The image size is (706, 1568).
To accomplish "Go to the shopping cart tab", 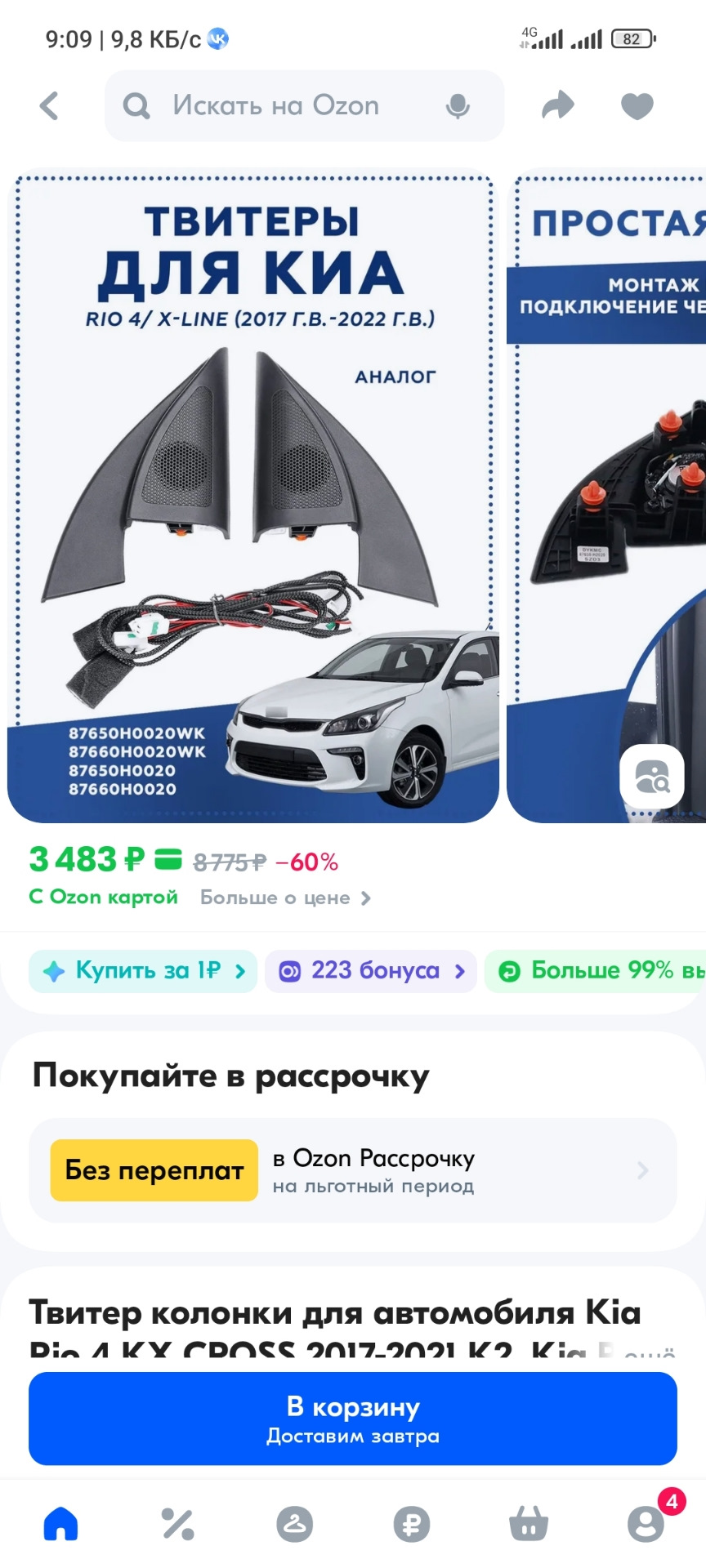I will click(x=529, y=1524).
